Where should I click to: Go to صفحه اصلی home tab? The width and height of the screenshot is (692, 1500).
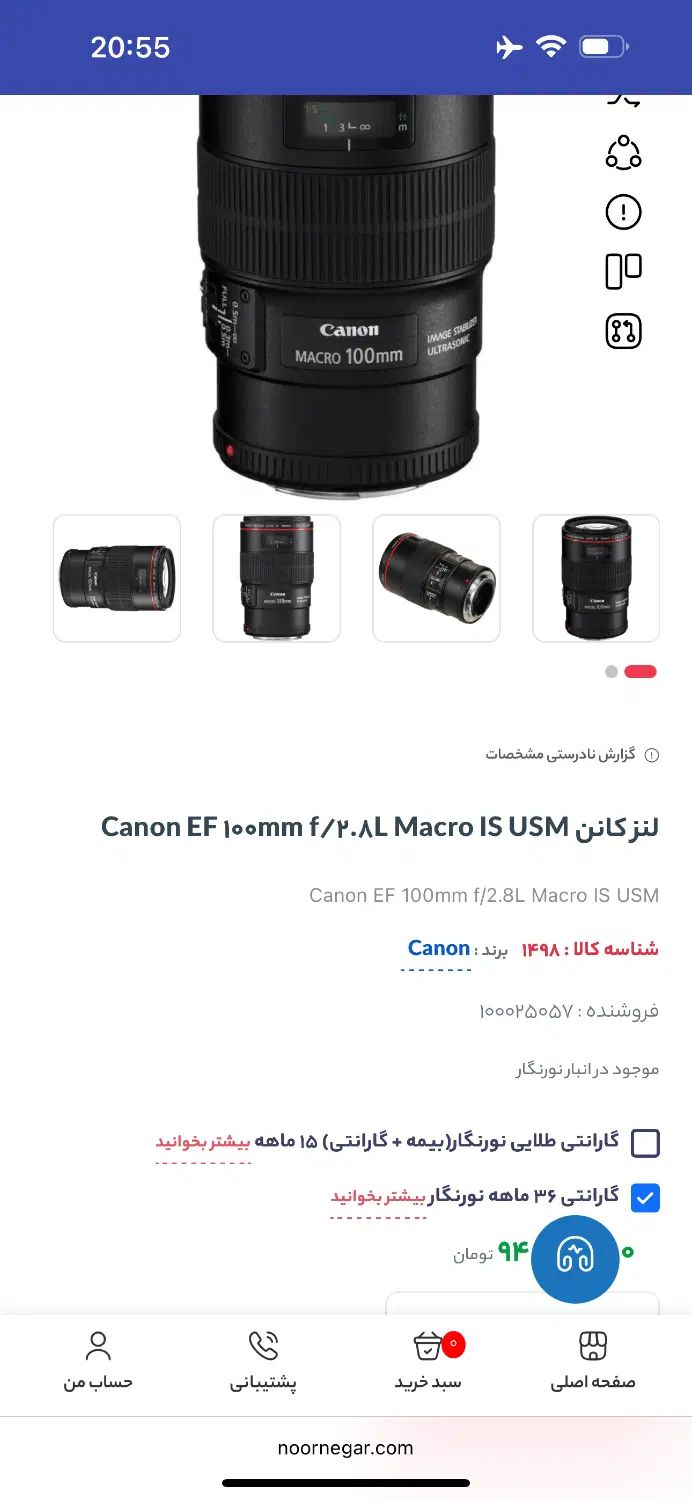pyautogui.click(x=593, y=1362)
